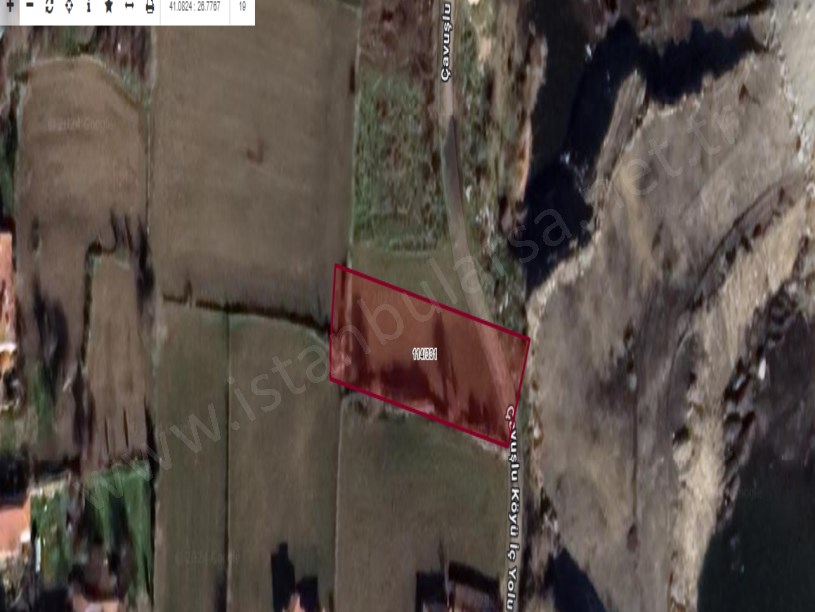The image size is (815, 612).
Task: Zoom in with the plus button
Action: click(10, 5)
